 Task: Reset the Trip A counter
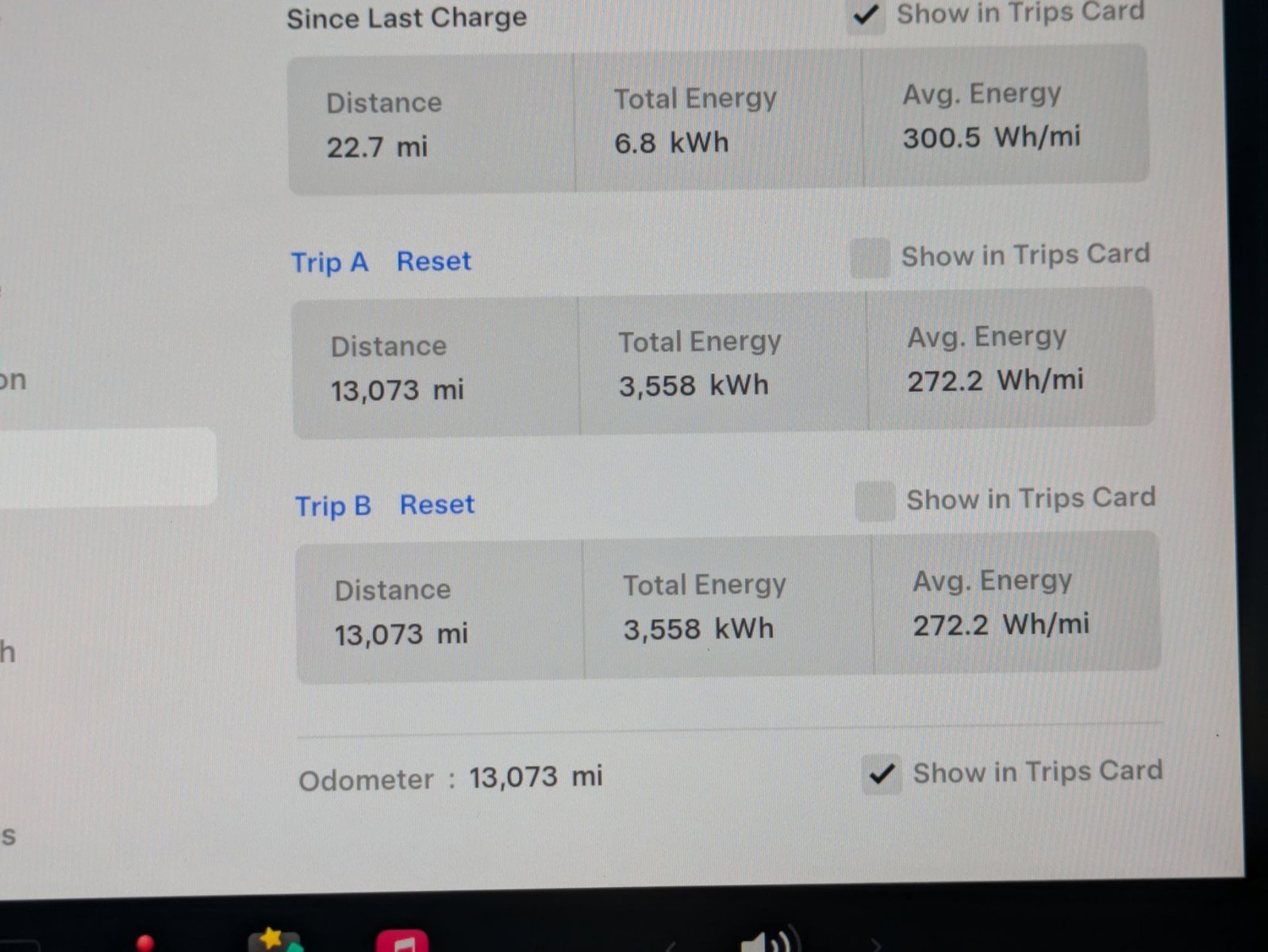coord(433,261)
